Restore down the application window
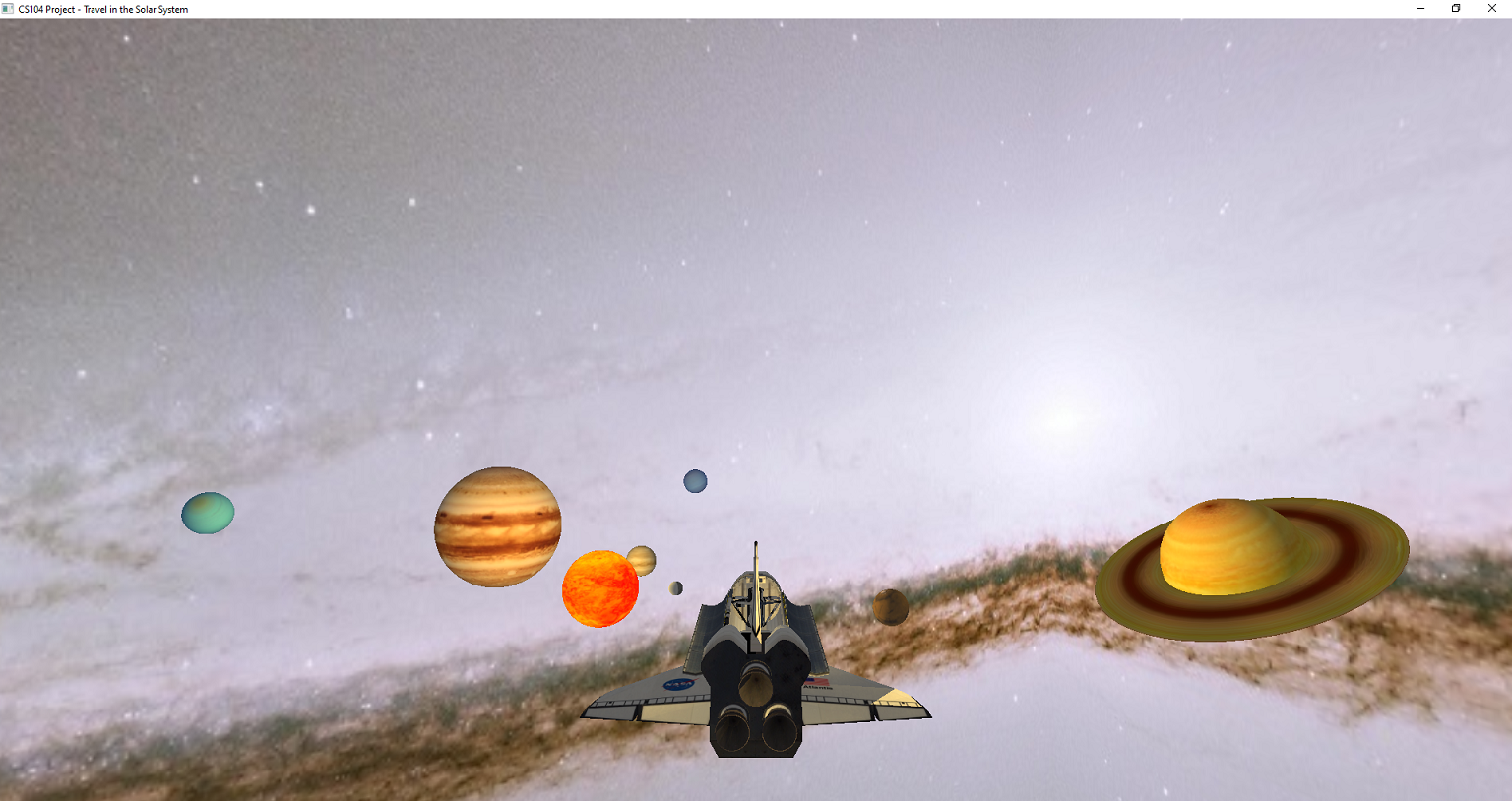The image size is (1512, 801). point(1456,8)
